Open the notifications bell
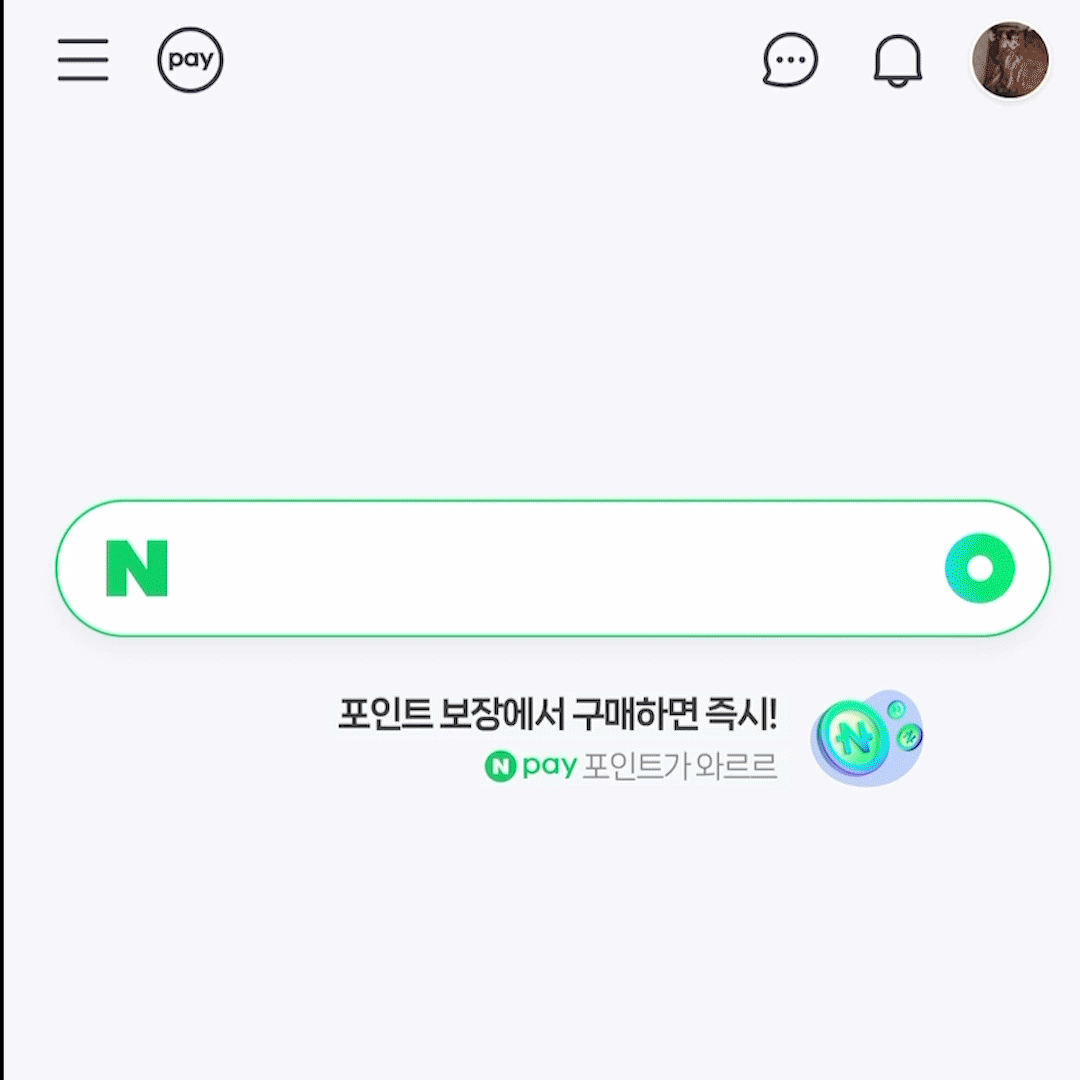 pos(898,61)
